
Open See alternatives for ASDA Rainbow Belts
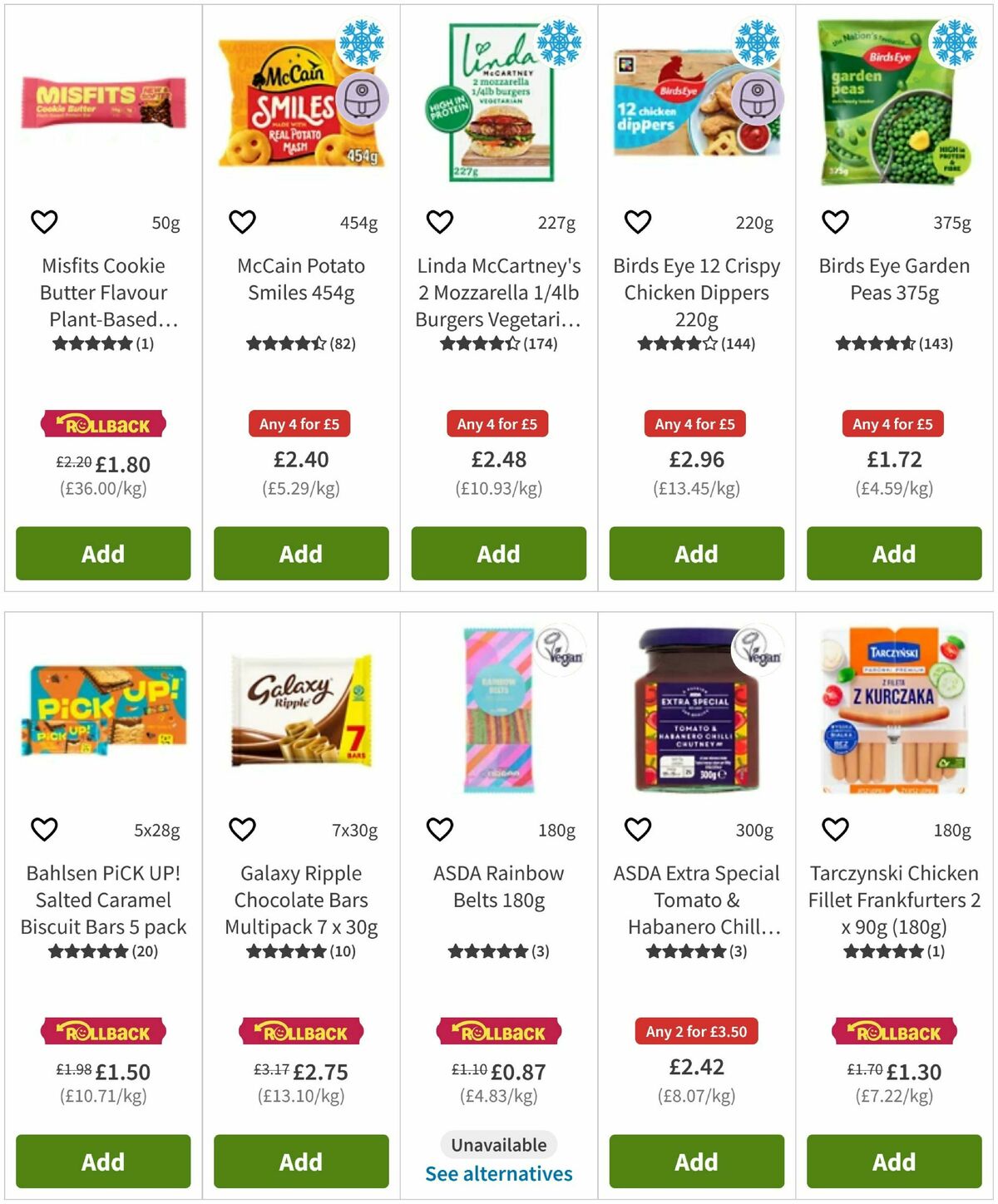497,1174
